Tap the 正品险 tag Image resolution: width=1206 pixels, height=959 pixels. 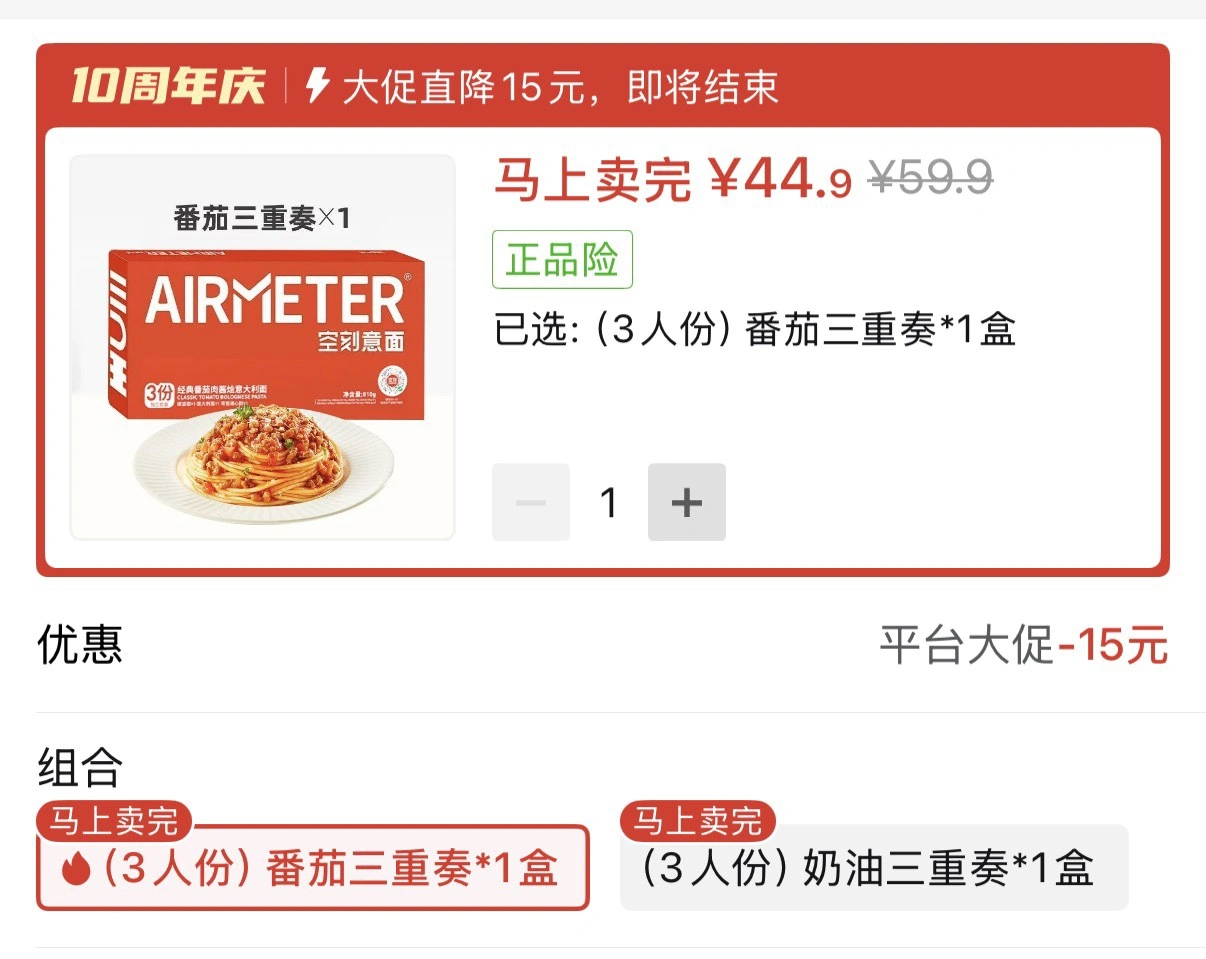click(562, 260)
